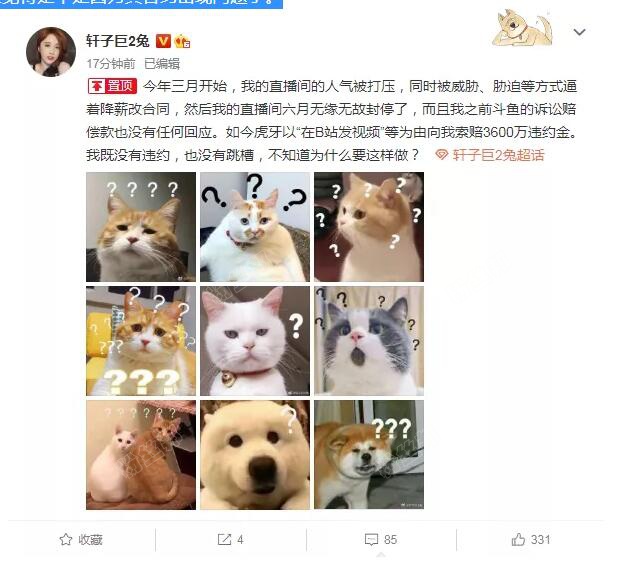Like the post with 331 likes

[531, 539]
